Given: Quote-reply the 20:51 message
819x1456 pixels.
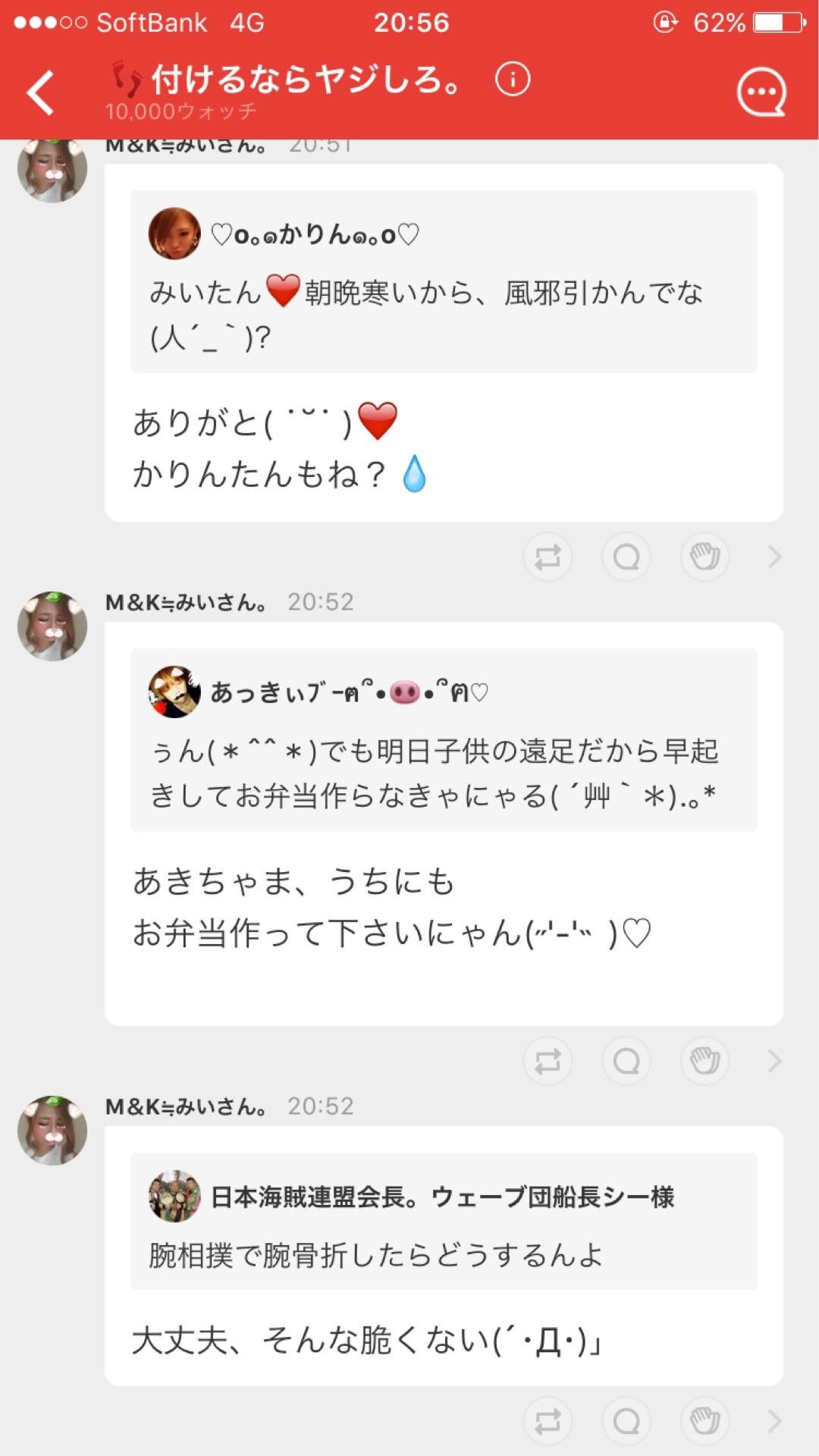Looking at the screenshot, I should 626,556.
